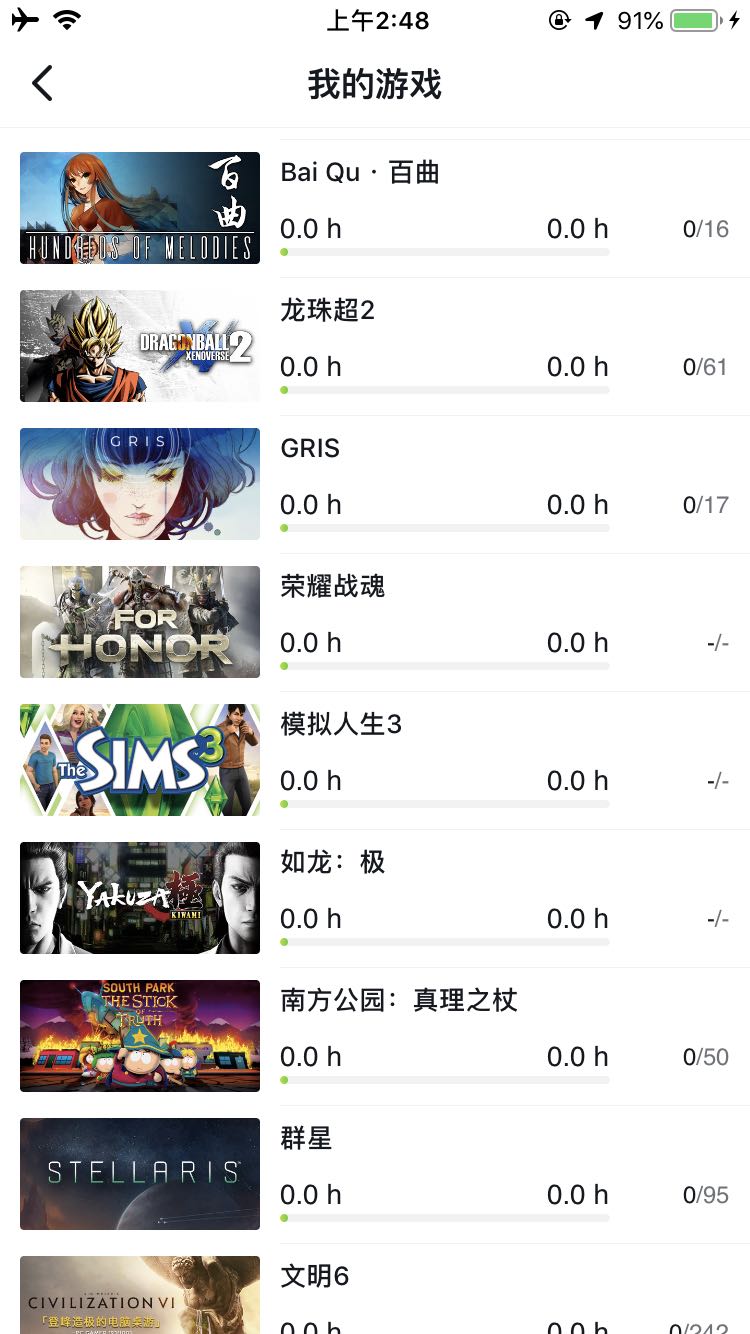Image resolution: width=750 pixels, height=1334 pixels.
Task: Select the GRIS game row
Action: (x=384, y=484)
